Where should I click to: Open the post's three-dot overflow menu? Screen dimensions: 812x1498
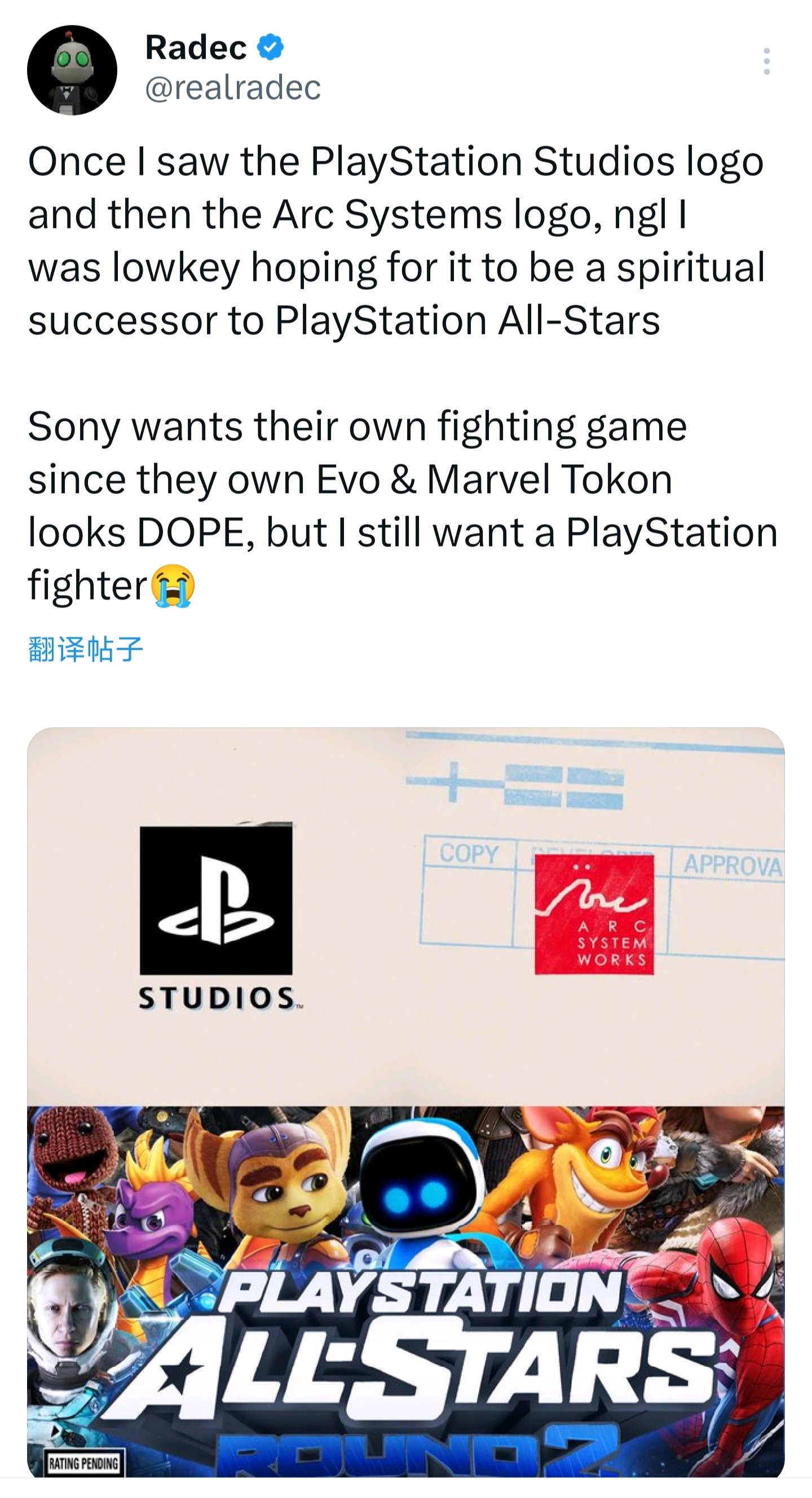767,61
